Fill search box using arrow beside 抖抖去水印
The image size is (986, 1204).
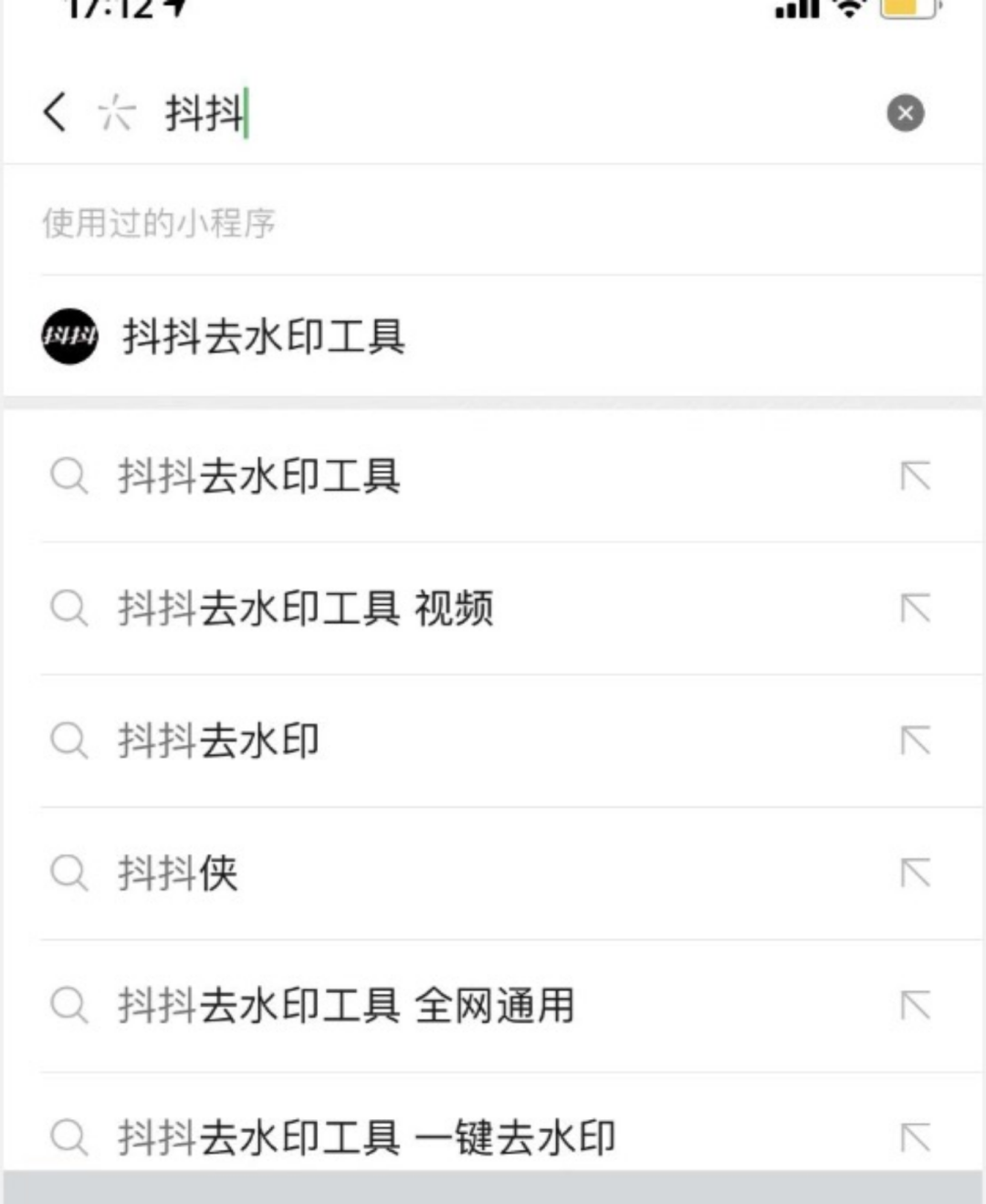(915, 740)
